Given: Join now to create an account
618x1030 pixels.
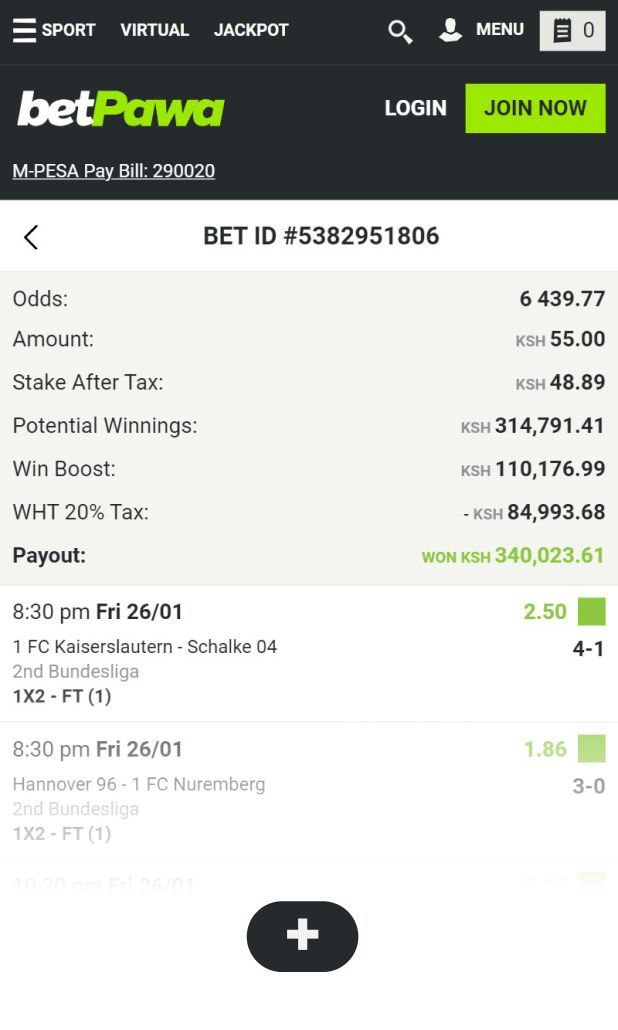Looking at the screenshot, I should pos(535,108).
